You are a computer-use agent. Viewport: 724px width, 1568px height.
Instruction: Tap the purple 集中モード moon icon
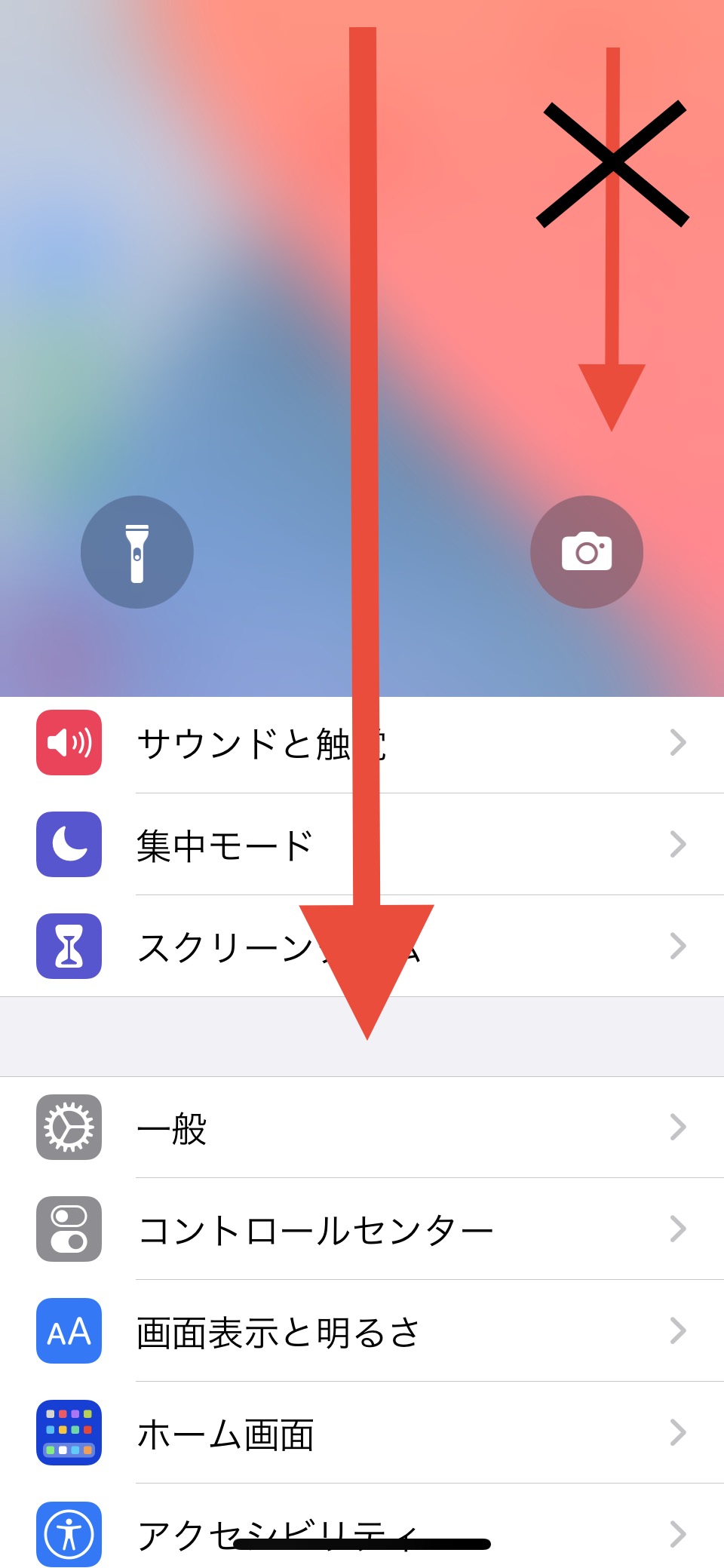pyautogui.click(x=69, y=845)
